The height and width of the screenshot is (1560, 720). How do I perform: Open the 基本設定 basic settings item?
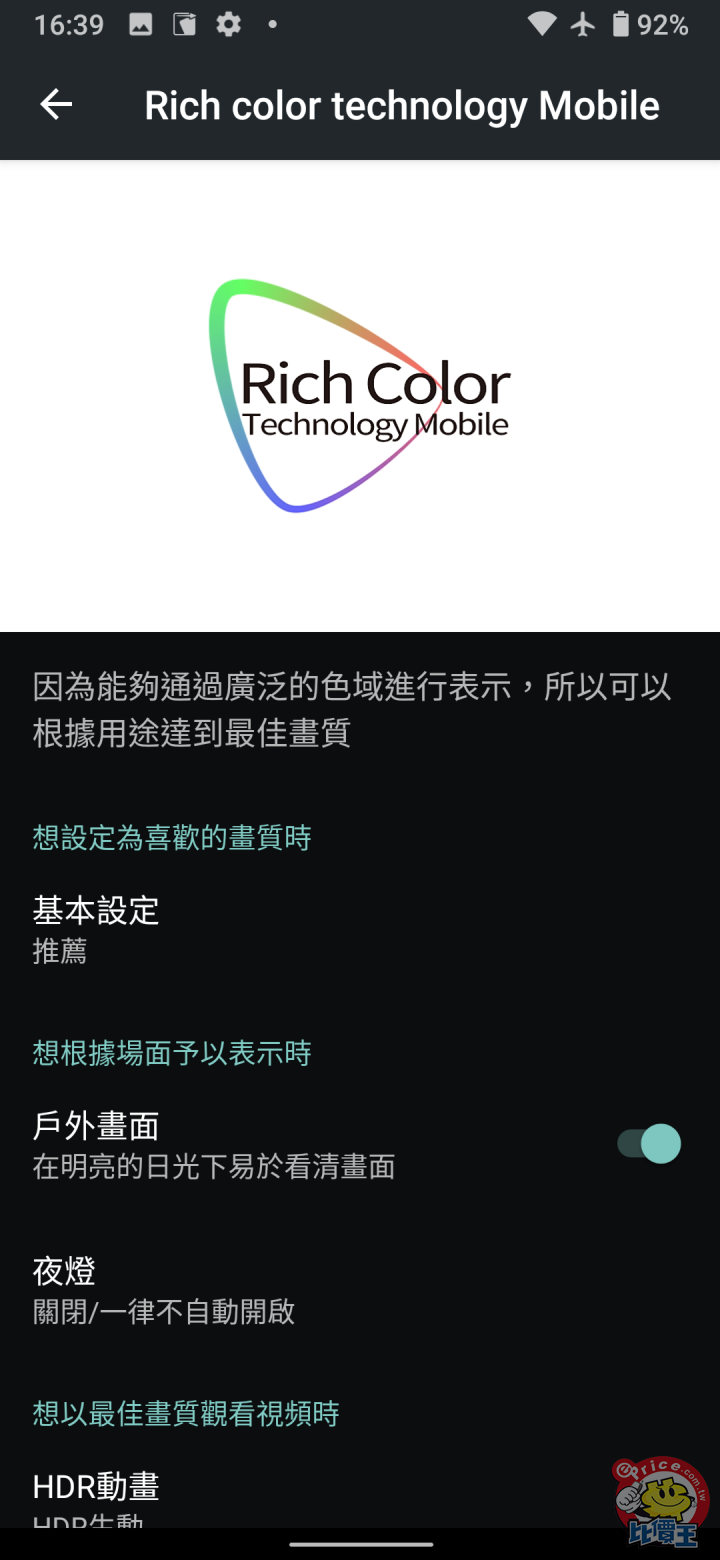pyautogui.click(x=95, y=911)
